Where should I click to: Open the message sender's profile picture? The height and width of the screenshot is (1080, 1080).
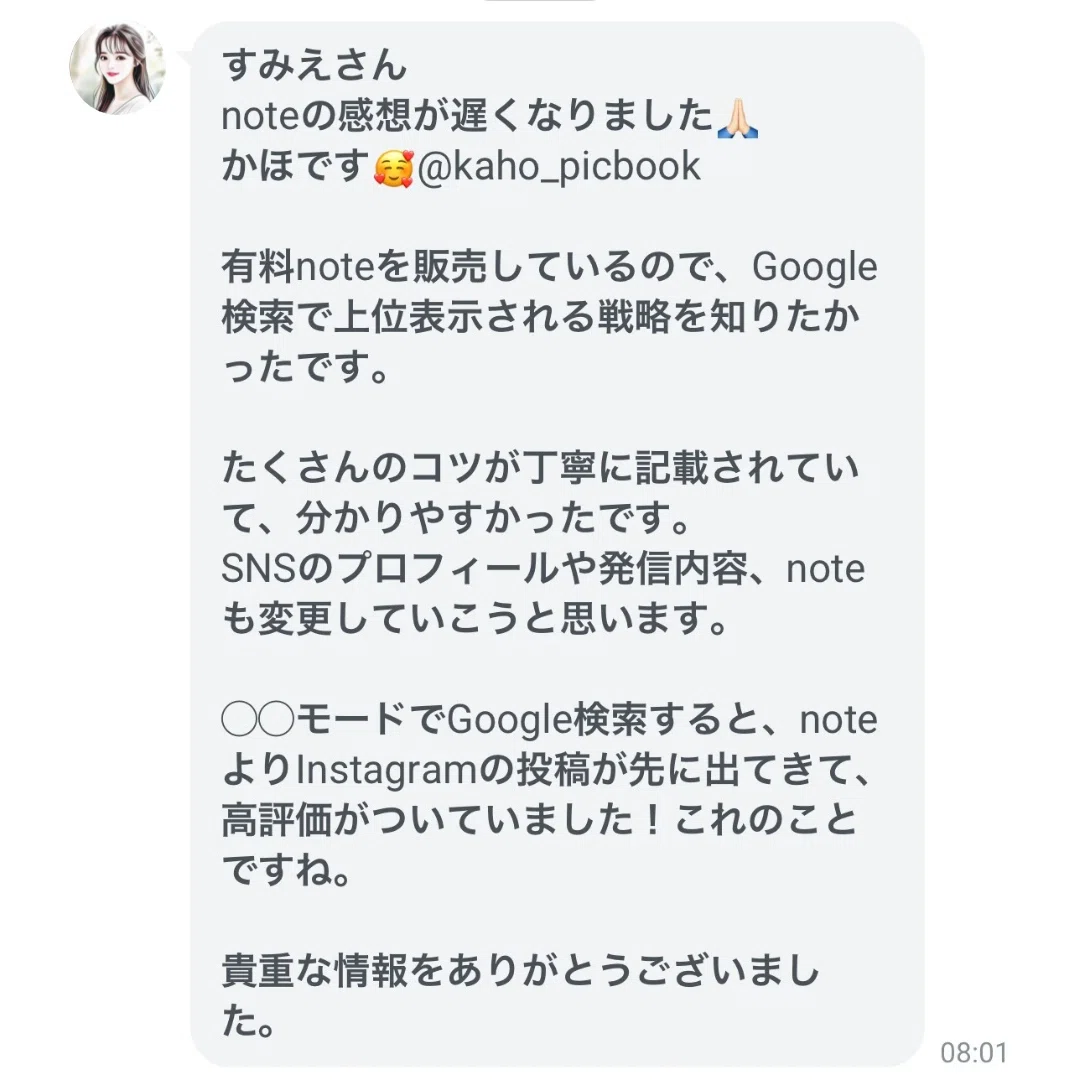click(117, 68)
